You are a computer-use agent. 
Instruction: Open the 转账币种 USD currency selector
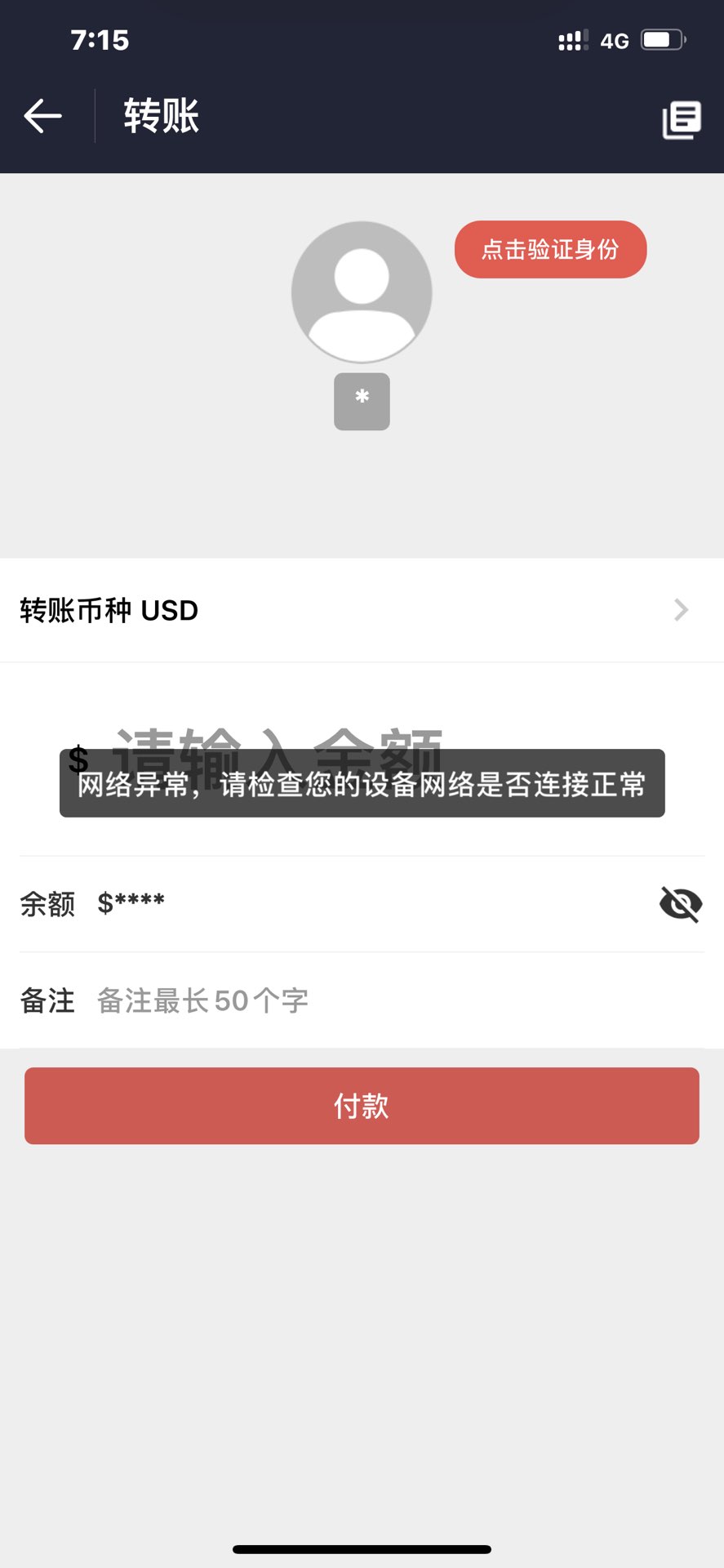362,610
